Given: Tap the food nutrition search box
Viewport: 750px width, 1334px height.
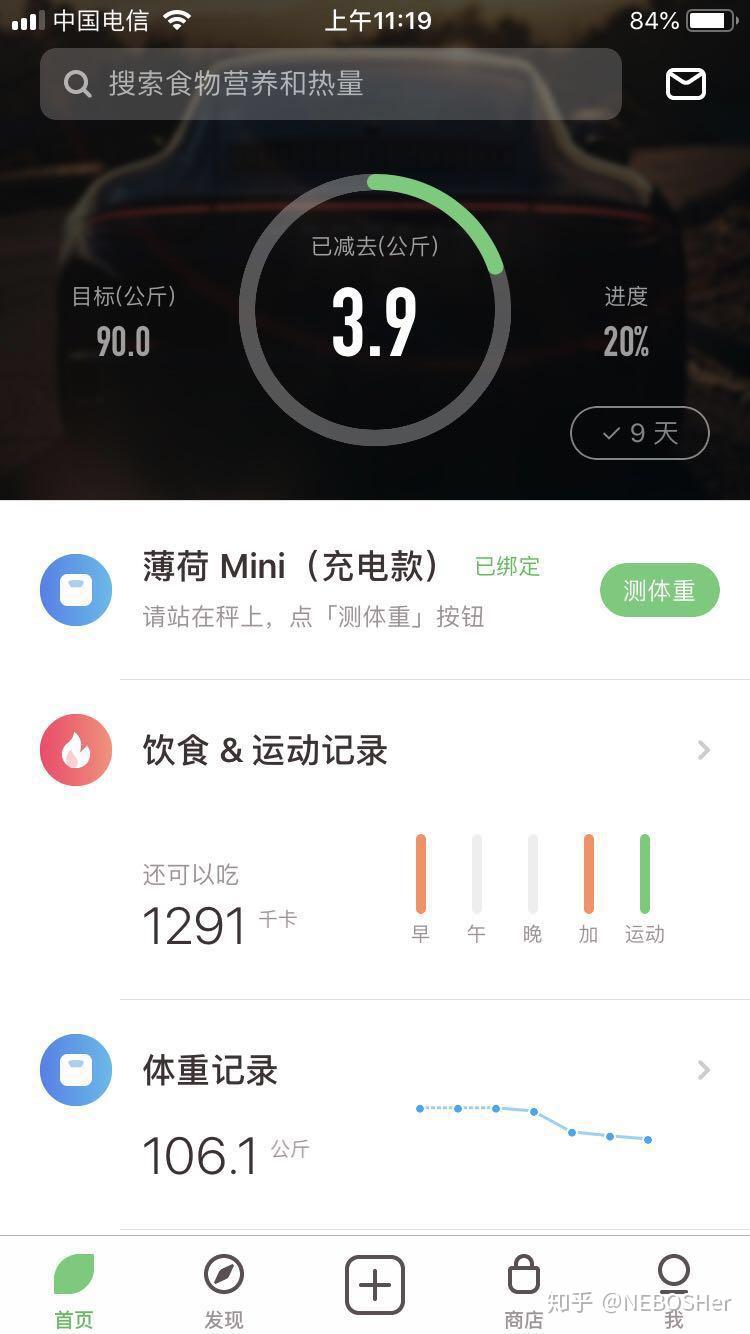Looking at the screenshot, I should pyautogui.click(x=330, y=84).
